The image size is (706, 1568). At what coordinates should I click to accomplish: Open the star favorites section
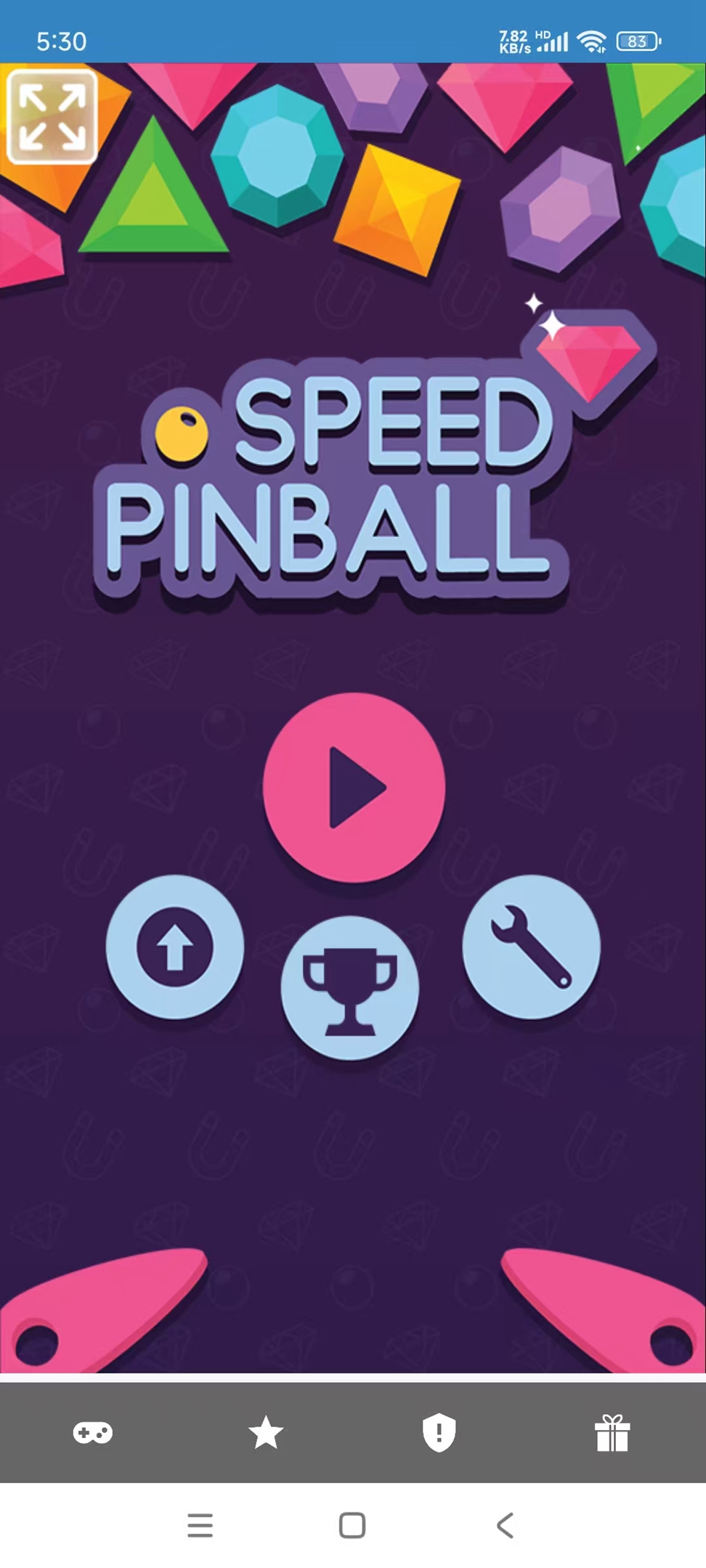coord(266,1433)
